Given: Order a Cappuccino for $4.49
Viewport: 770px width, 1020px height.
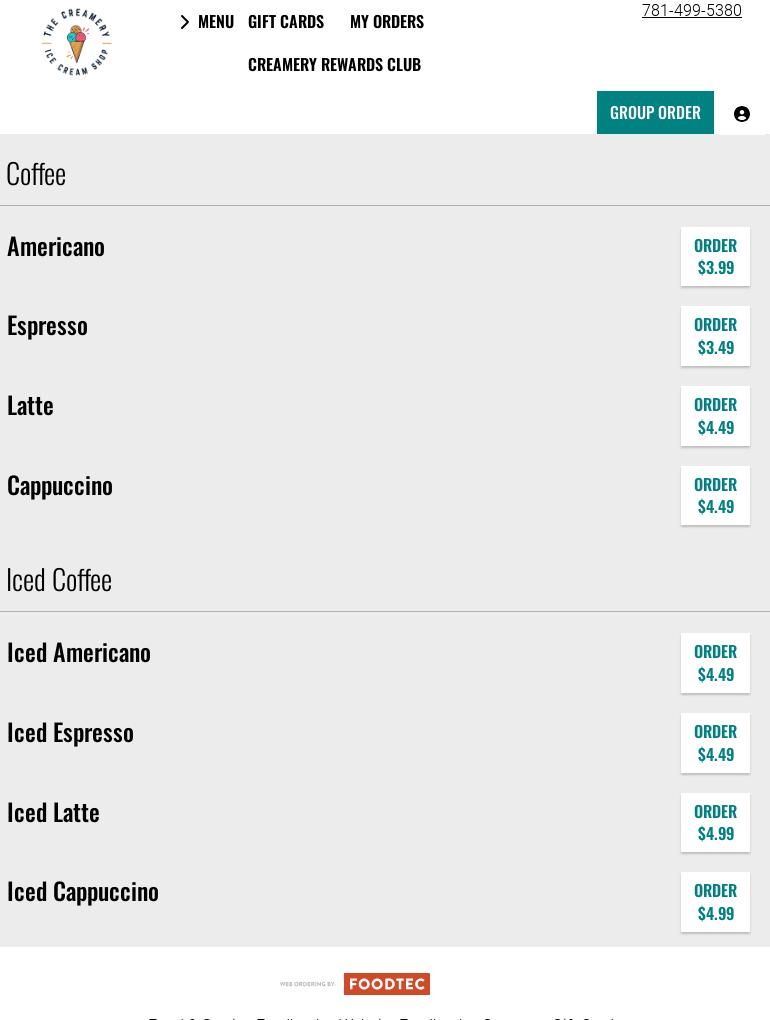Looking at the screenshot, I should point(715,495).
